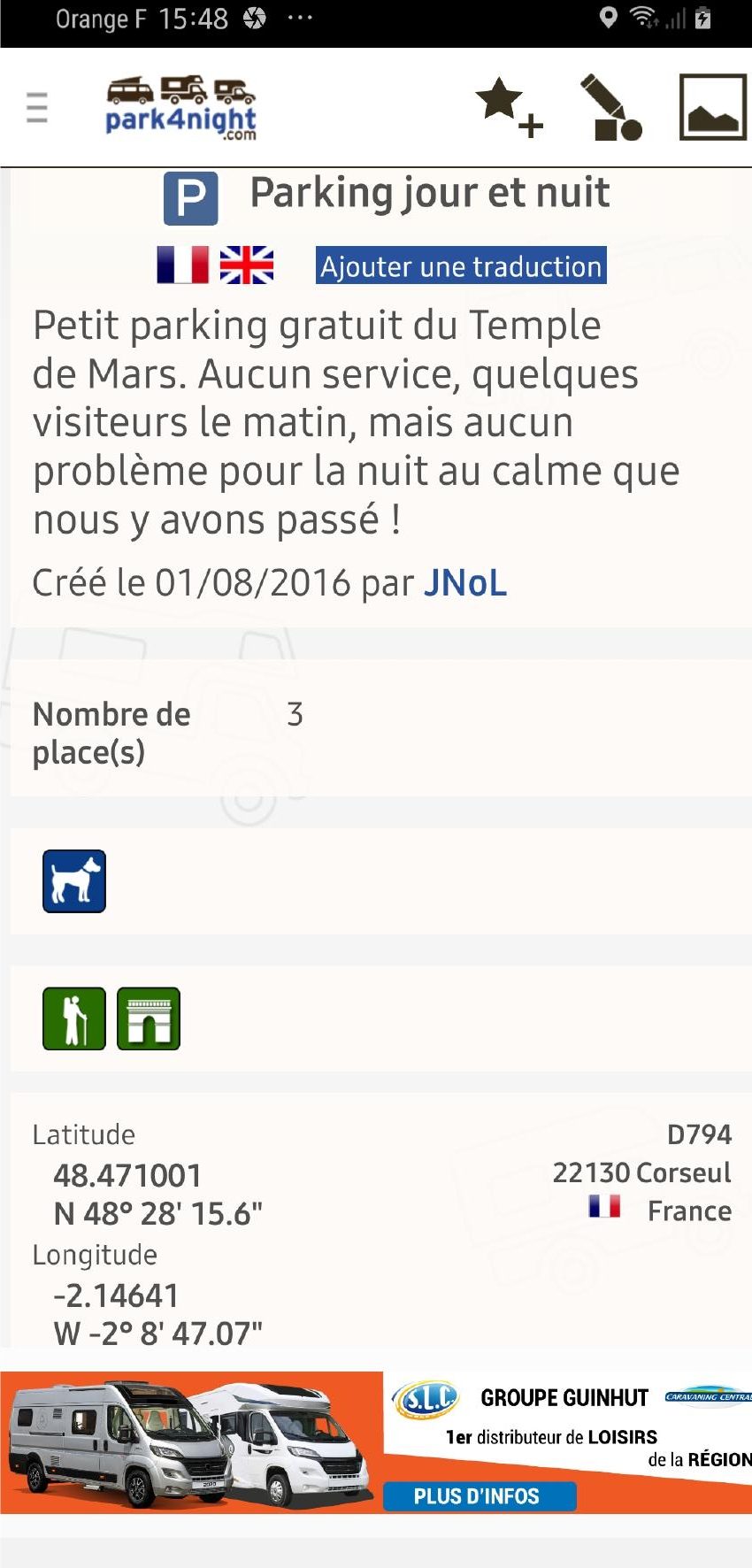The width and height of the screenshot is (752, 1568).
Task: Open JNoL user profile link
Action: 465,583
